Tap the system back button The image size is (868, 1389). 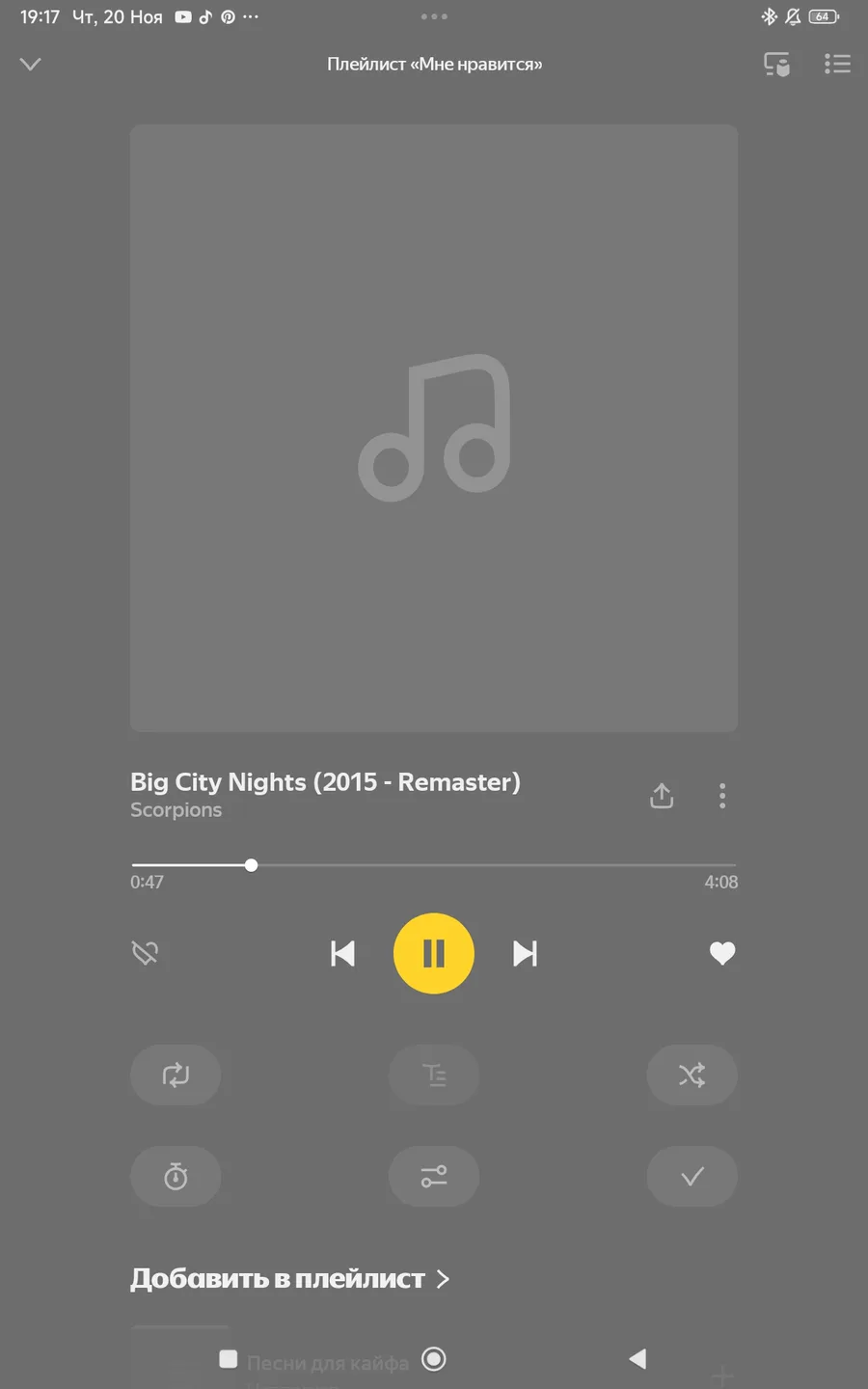click(637, 1359)
